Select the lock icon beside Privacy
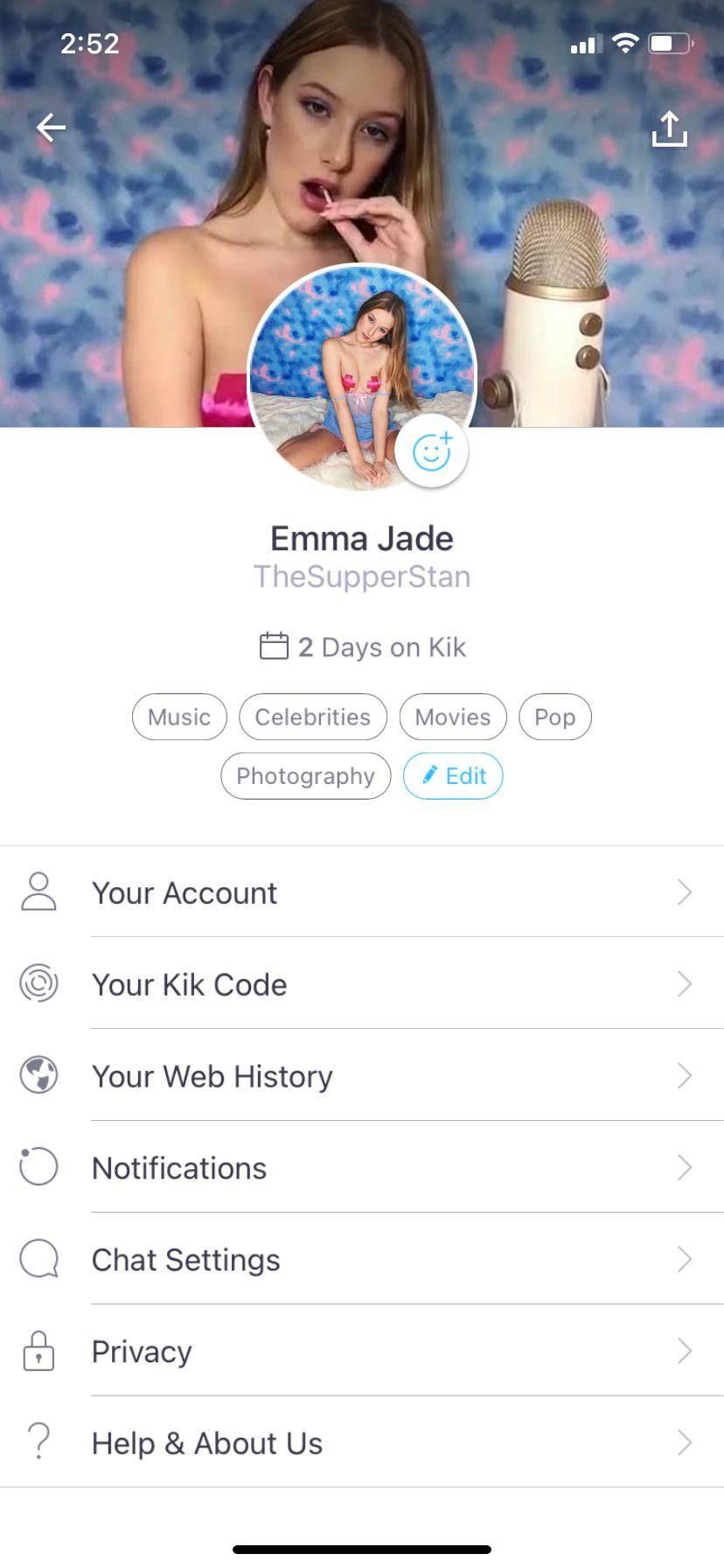724x1568 pixels. (x=38, y=1351)
